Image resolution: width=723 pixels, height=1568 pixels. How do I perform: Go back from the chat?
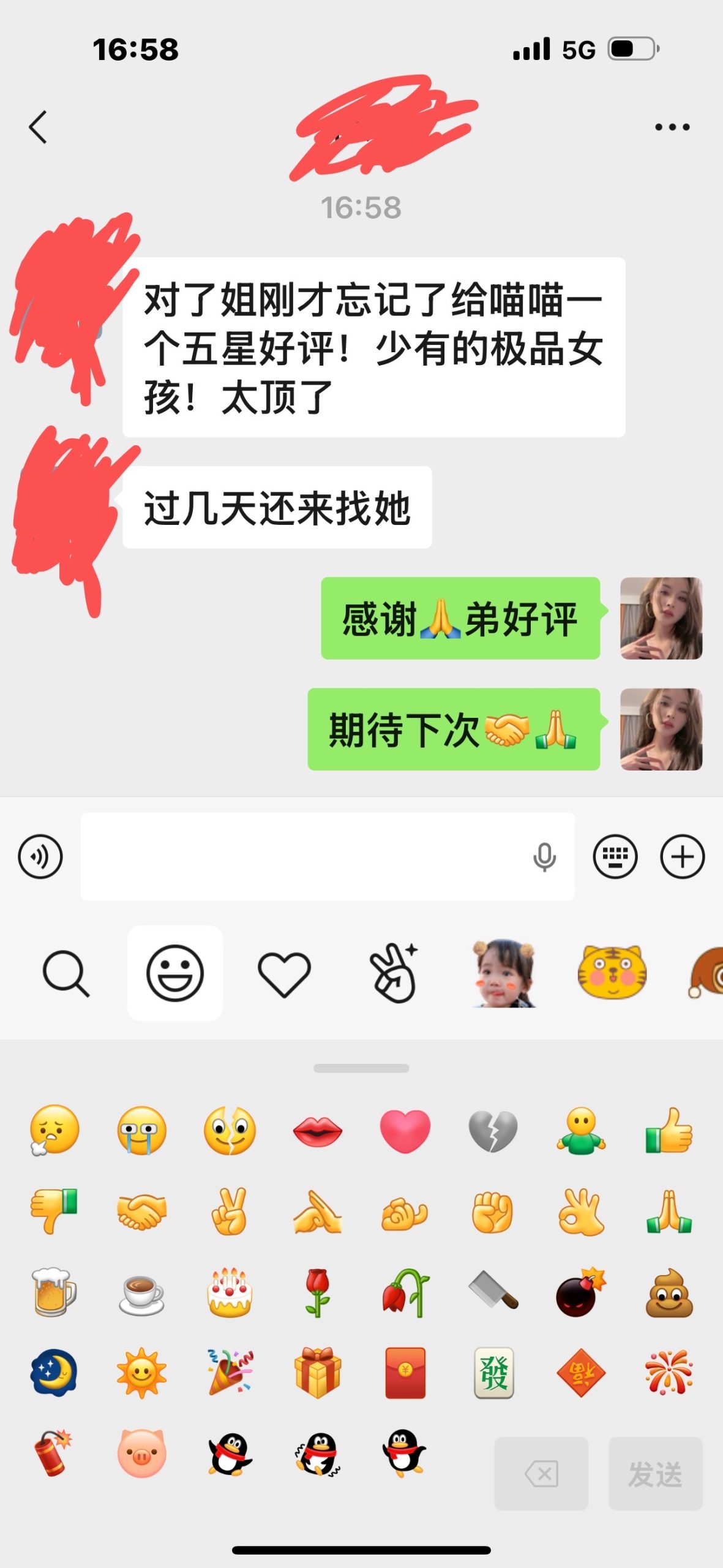pyautogui.click(x=38, y=127)
